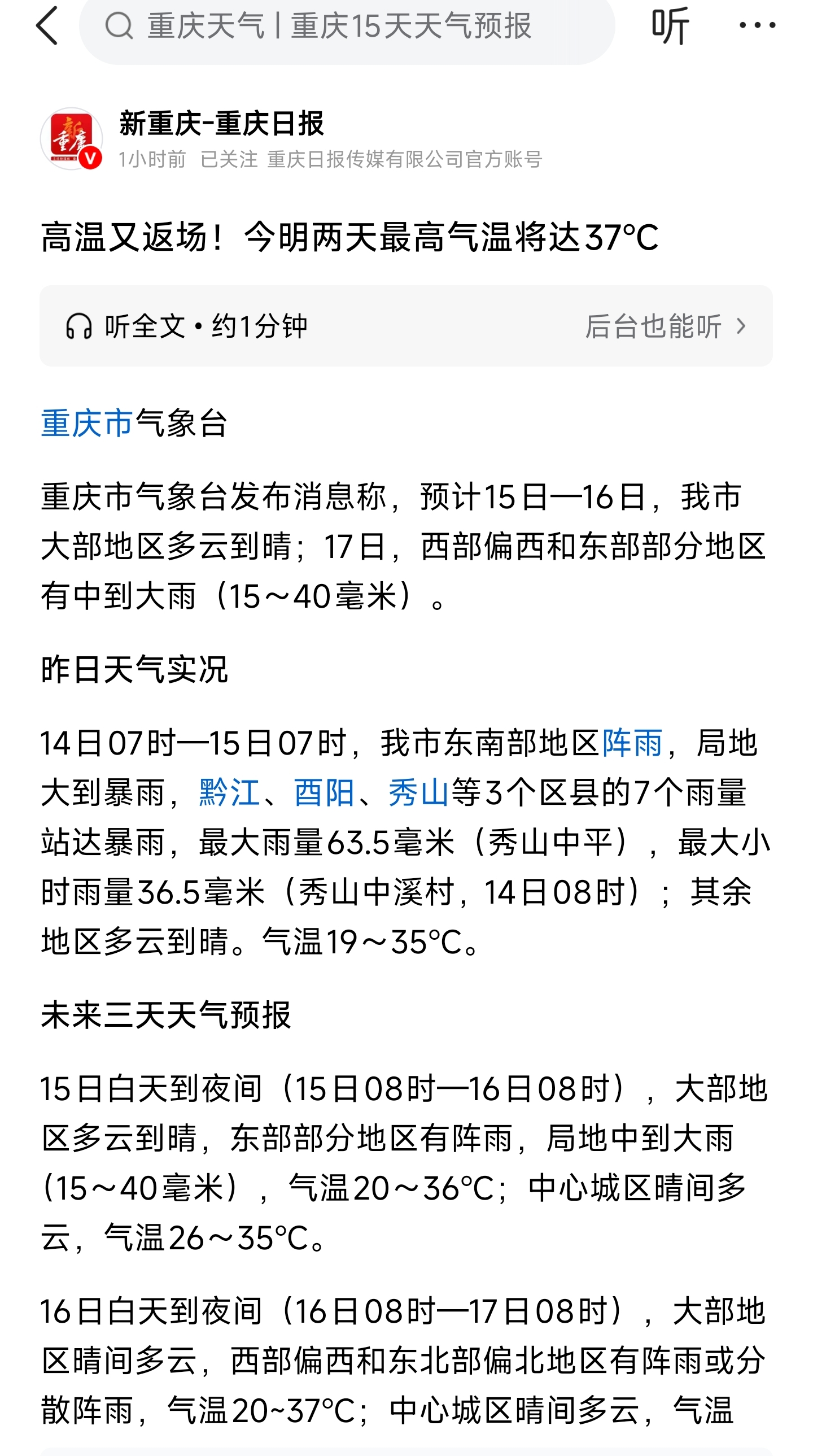Open the 阵雨 keyword link
The width and height of the screenshot is (813, 1456).
tap(632, 743)
